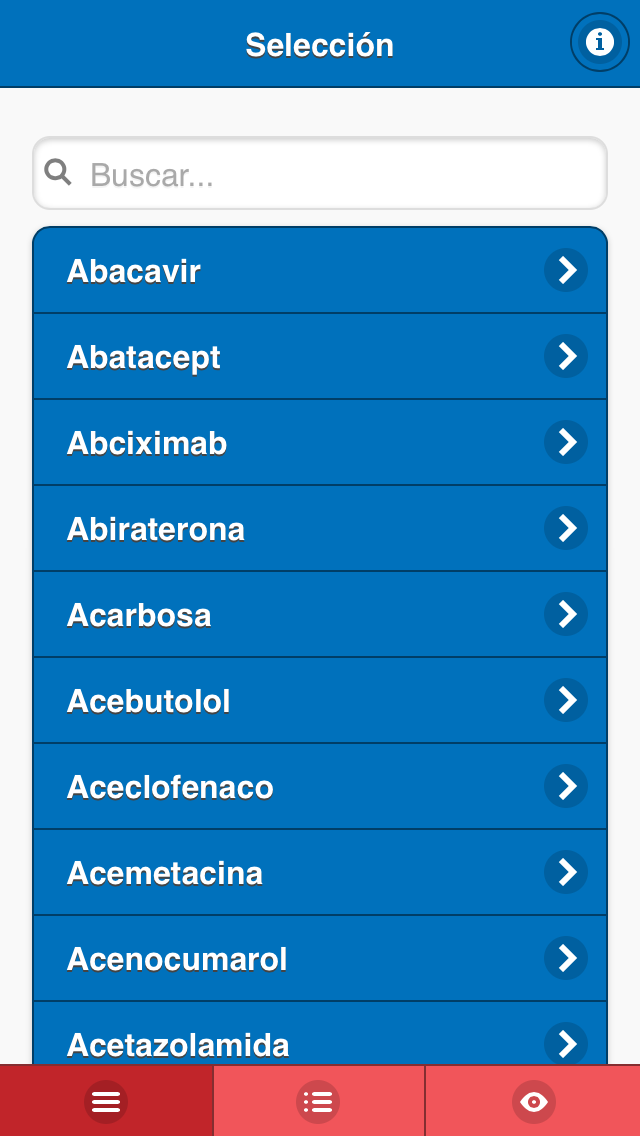Switch to the hamburger menu tab
Viewport: 640px width, 1136px height.
(x=106, y=1101)
